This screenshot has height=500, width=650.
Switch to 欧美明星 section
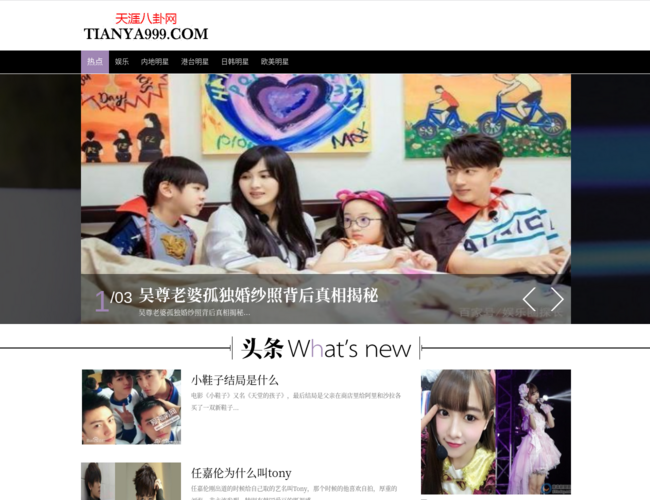click(275, 62)
